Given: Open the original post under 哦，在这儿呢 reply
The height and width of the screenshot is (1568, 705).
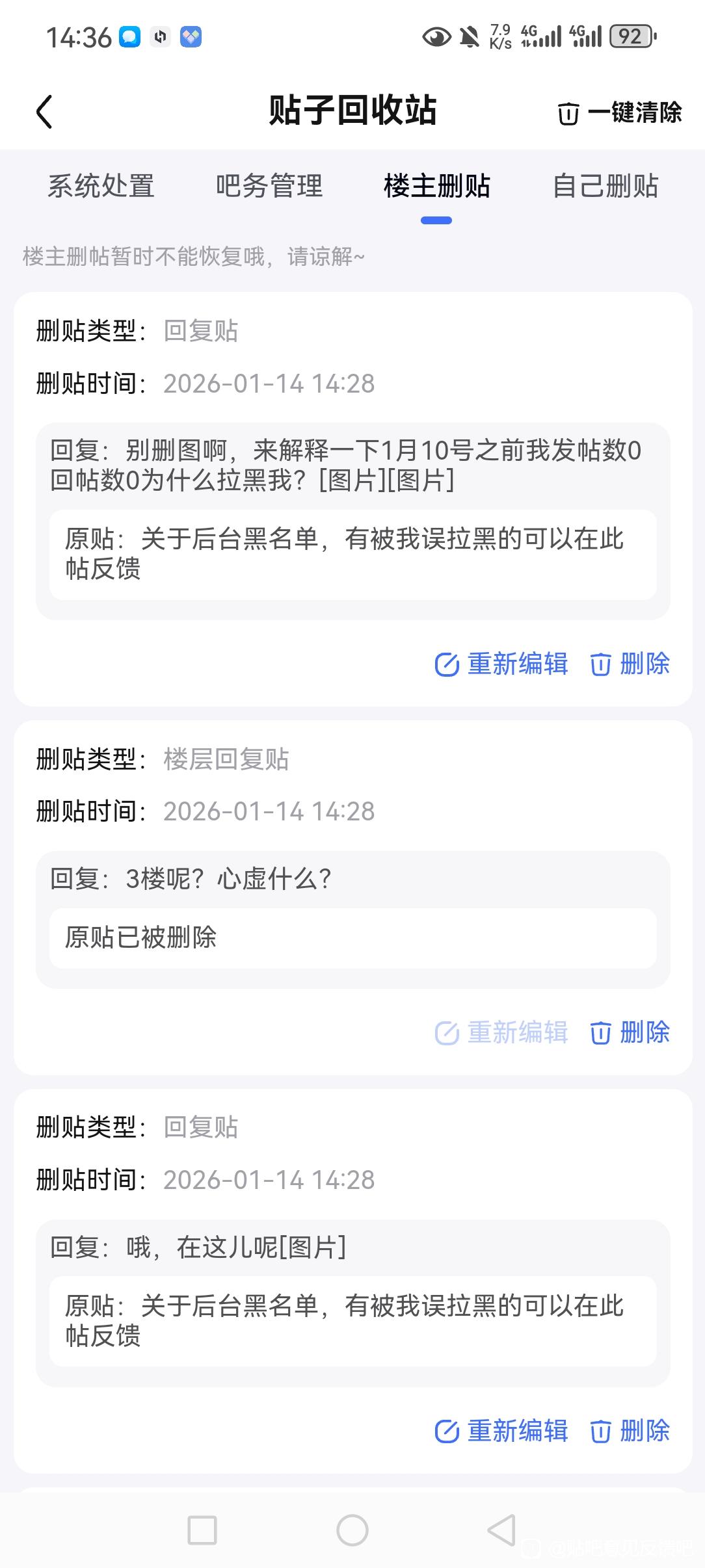Looking at the screenshot, I should pyautogui.click(x=352, y=1320).
